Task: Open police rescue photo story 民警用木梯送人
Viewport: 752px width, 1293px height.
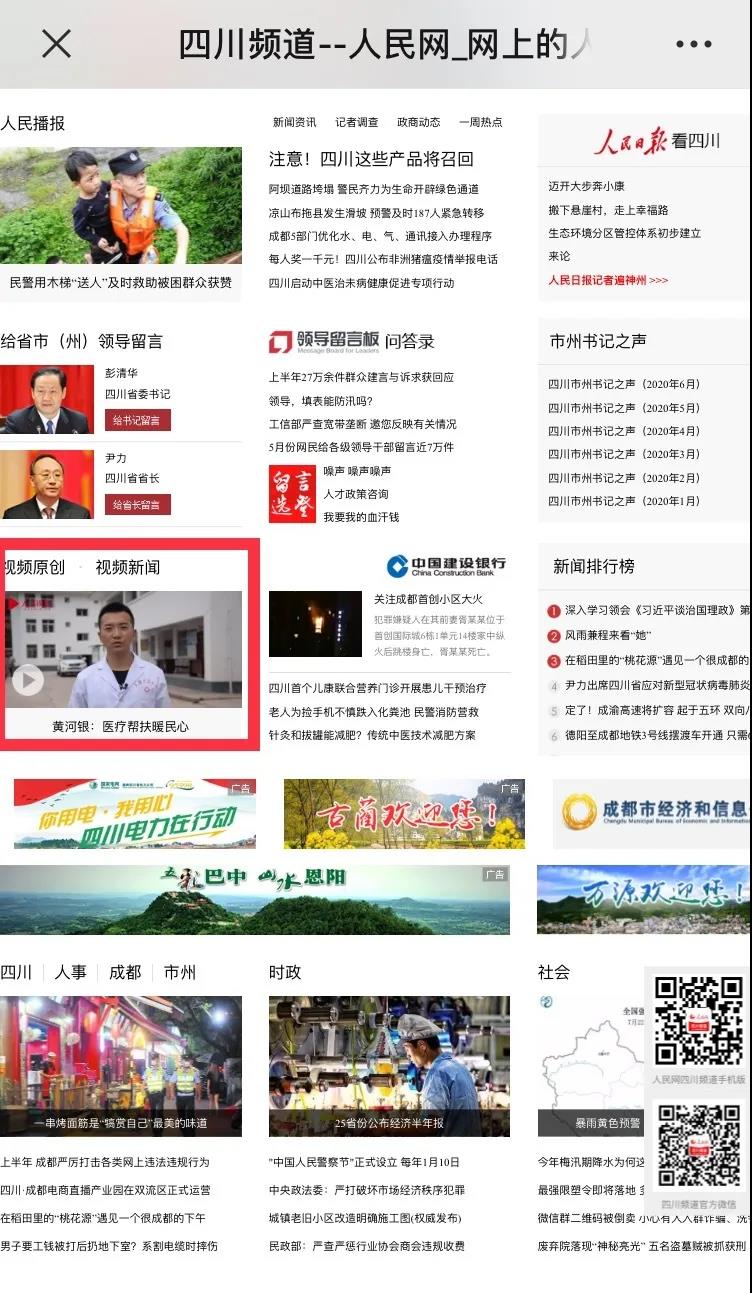Action: coord(120,220)
